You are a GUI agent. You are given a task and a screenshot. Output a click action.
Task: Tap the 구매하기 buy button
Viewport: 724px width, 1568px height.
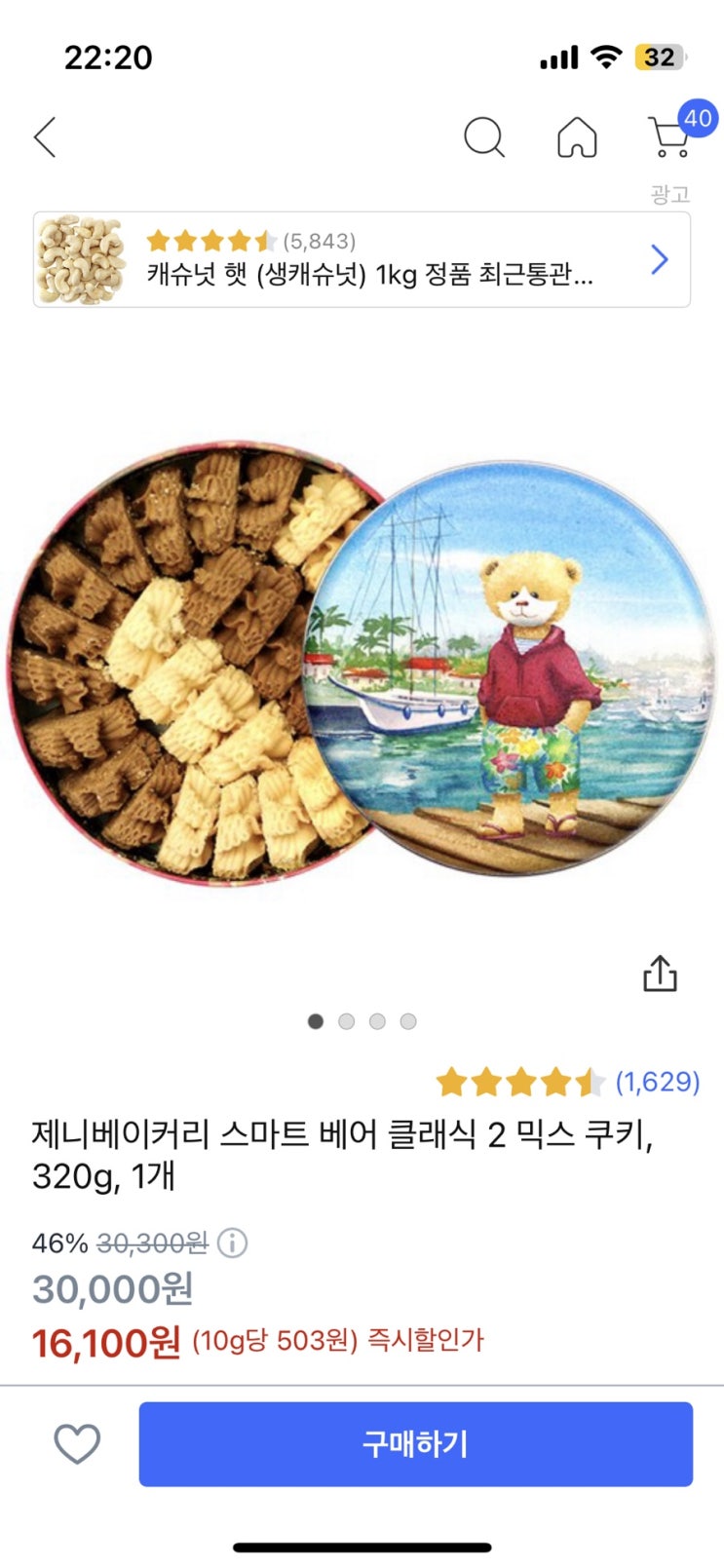(x=415, y=1443)
